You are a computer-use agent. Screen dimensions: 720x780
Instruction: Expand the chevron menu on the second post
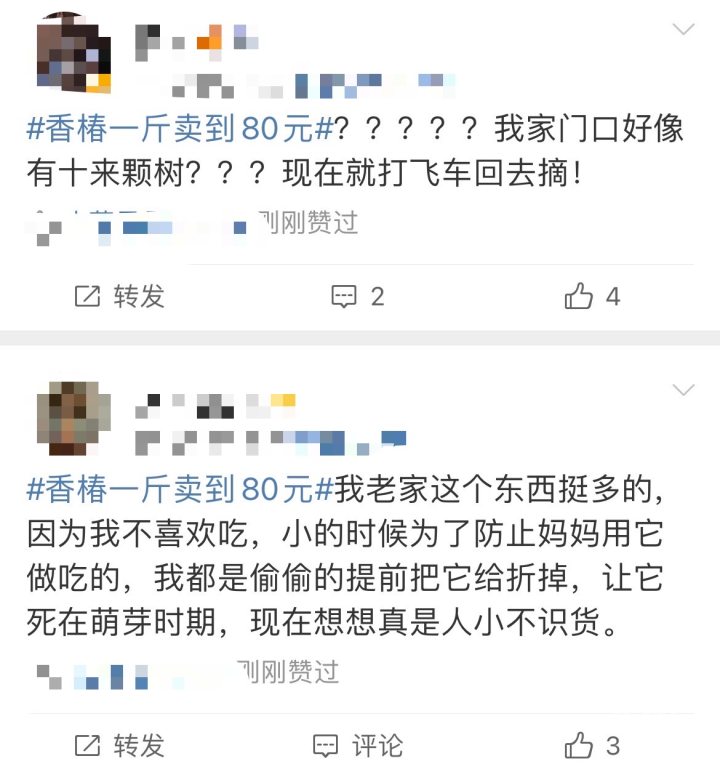(683, 389)
